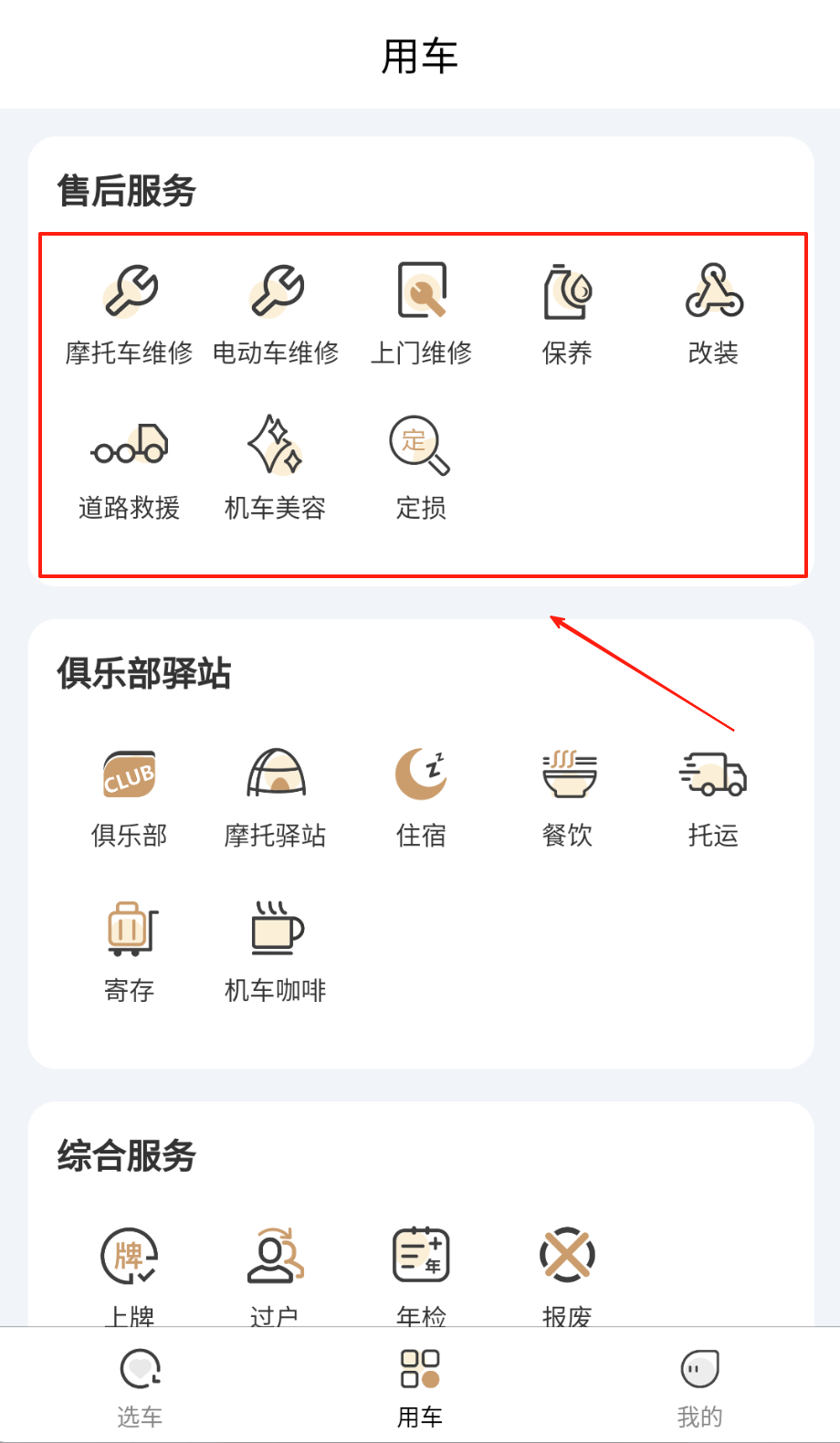Open the 俱乐部 club entry
The width and height of the screenshot is (840, 1443).
(130, 795)
